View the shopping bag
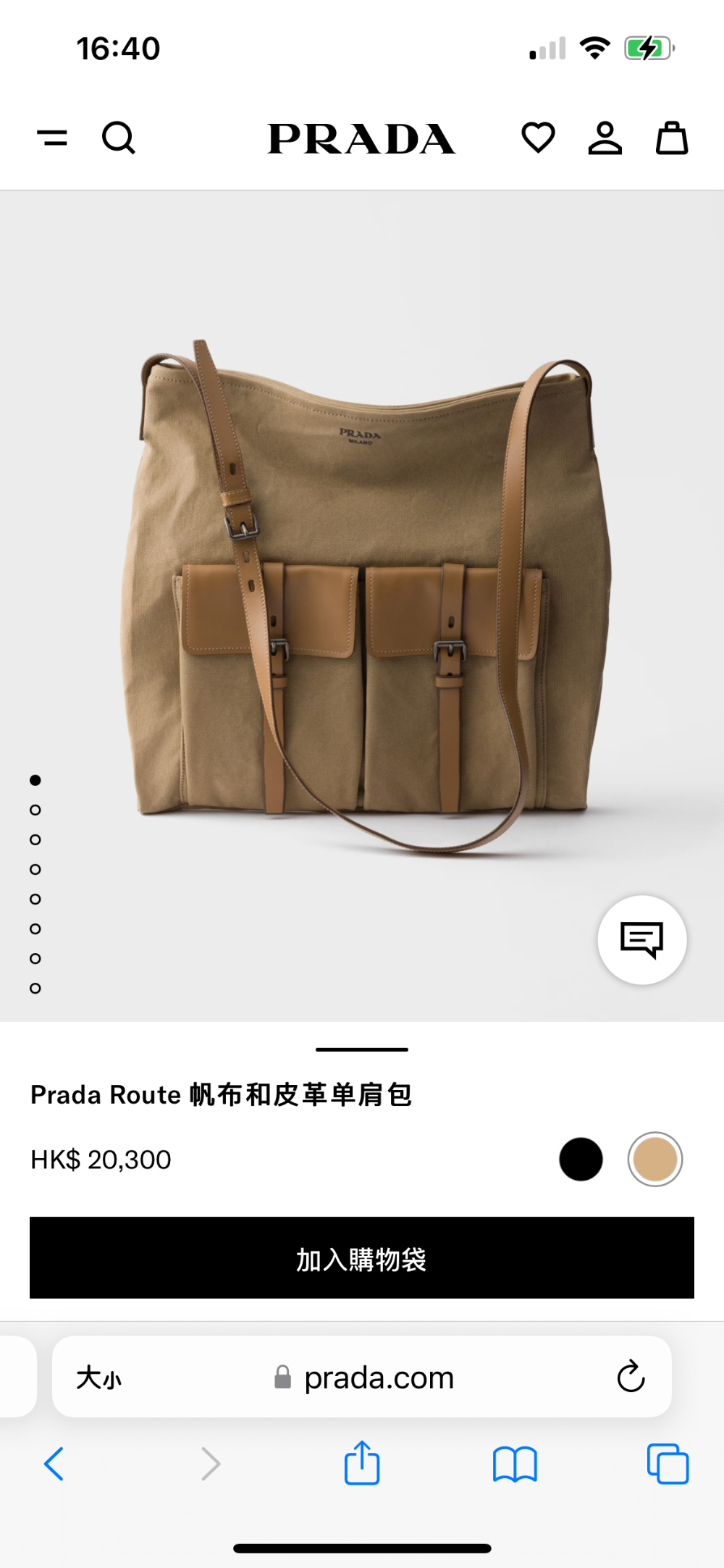Image resolution: width=724 pixels, height=1568 pixels. (672, 138)
